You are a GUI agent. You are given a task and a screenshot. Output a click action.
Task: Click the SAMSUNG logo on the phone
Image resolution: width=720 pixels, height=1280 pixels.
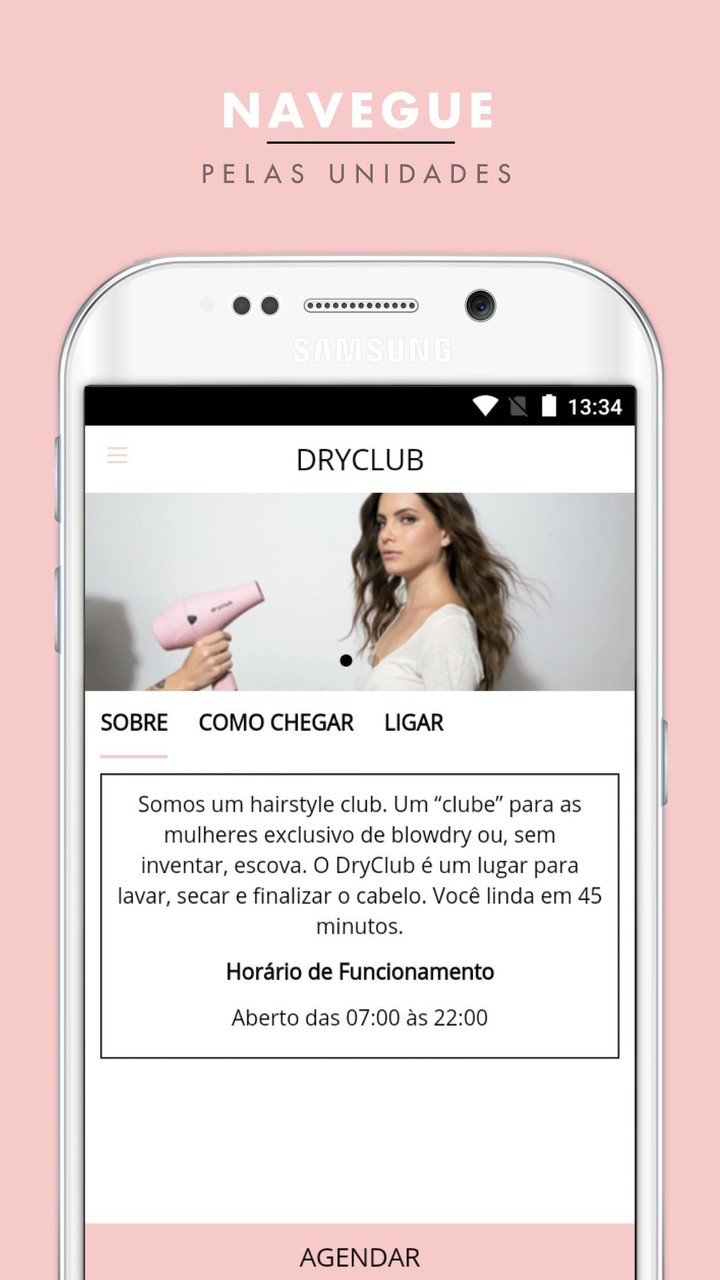371,350
